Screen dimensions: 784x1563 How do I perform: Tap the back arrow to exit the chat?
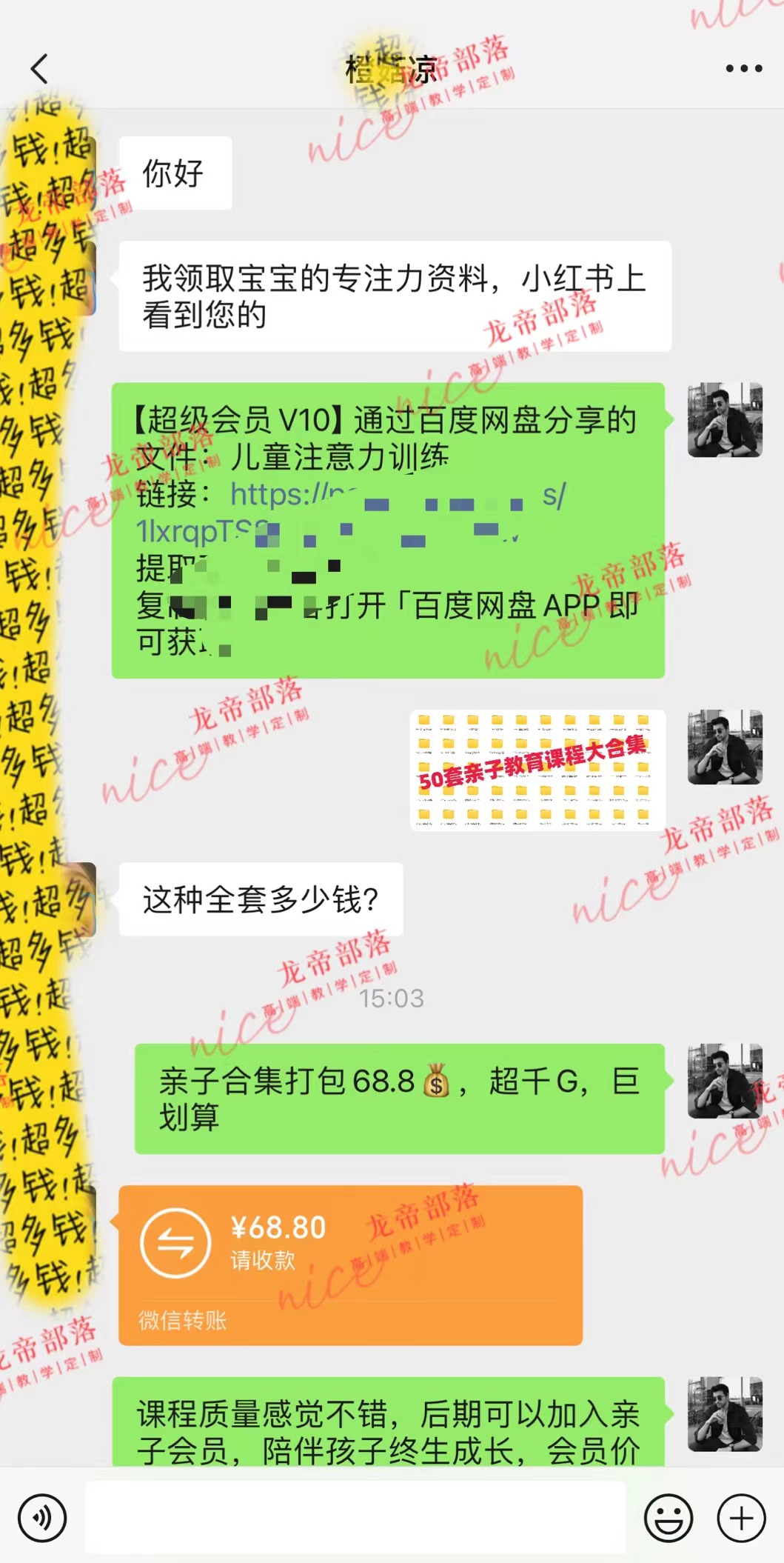(x=38, y=67)
